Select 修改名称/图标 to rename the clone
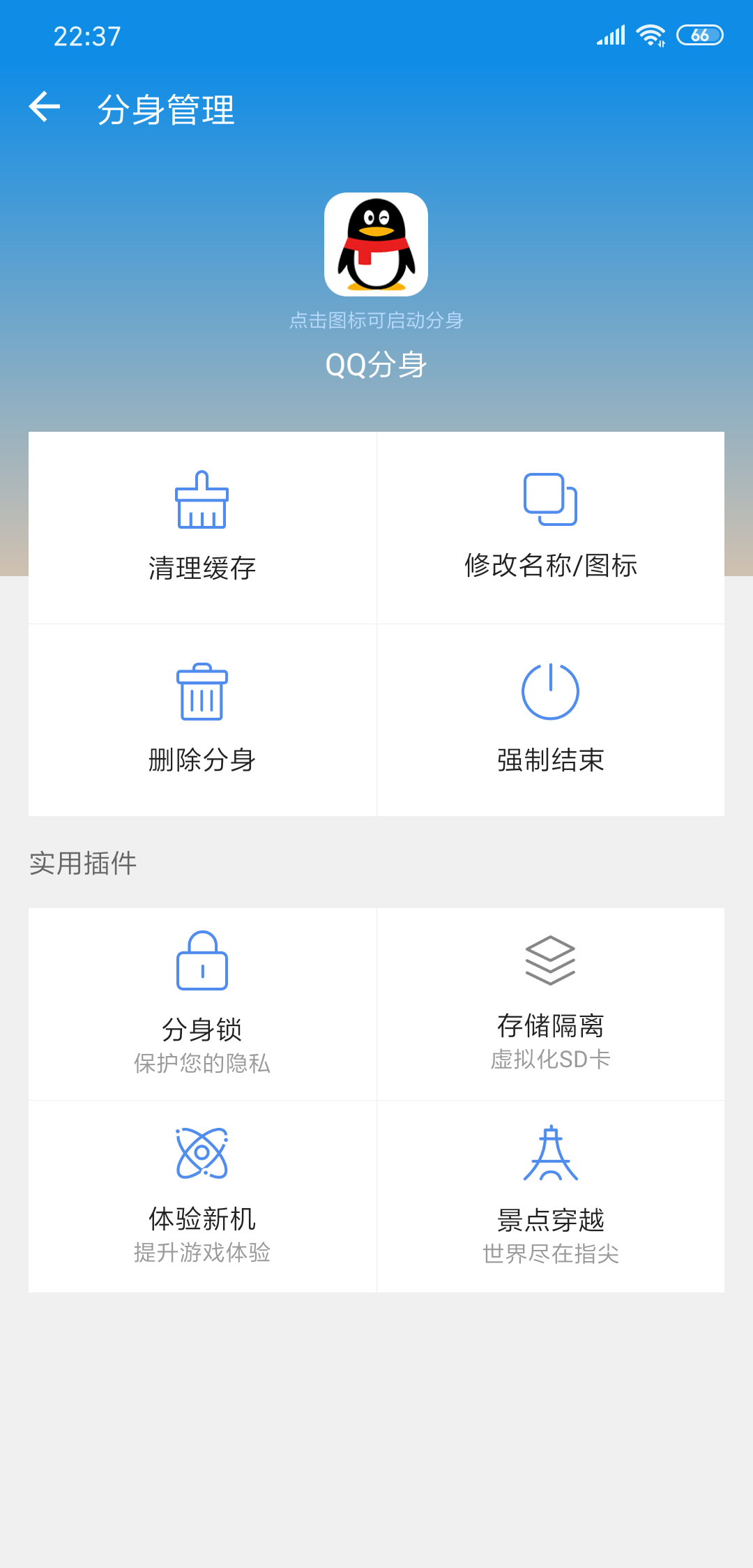This screenshot has height=1568, width=753. [x=551, y=527]
